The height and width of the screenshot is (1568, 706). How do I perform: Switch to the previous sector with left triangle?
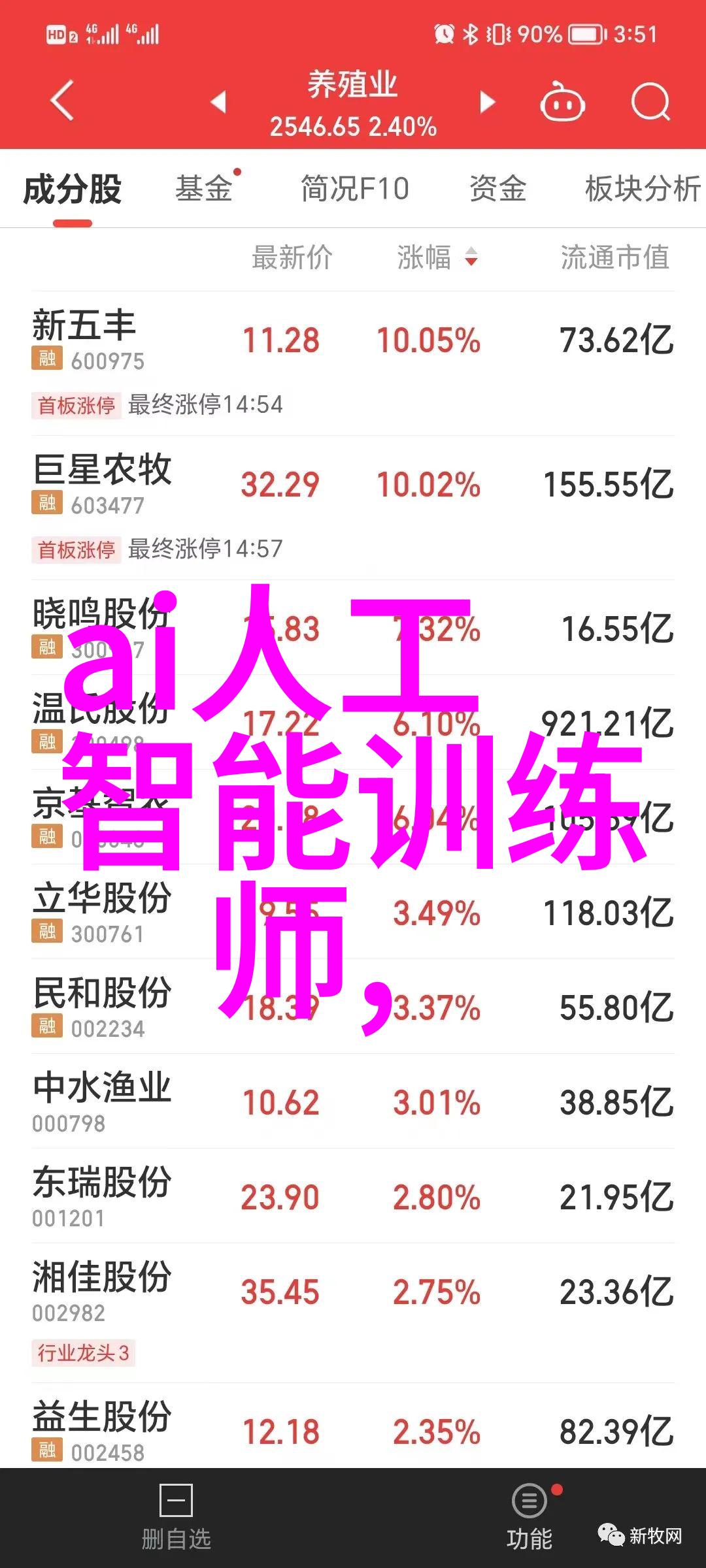[x=218, y=102]
